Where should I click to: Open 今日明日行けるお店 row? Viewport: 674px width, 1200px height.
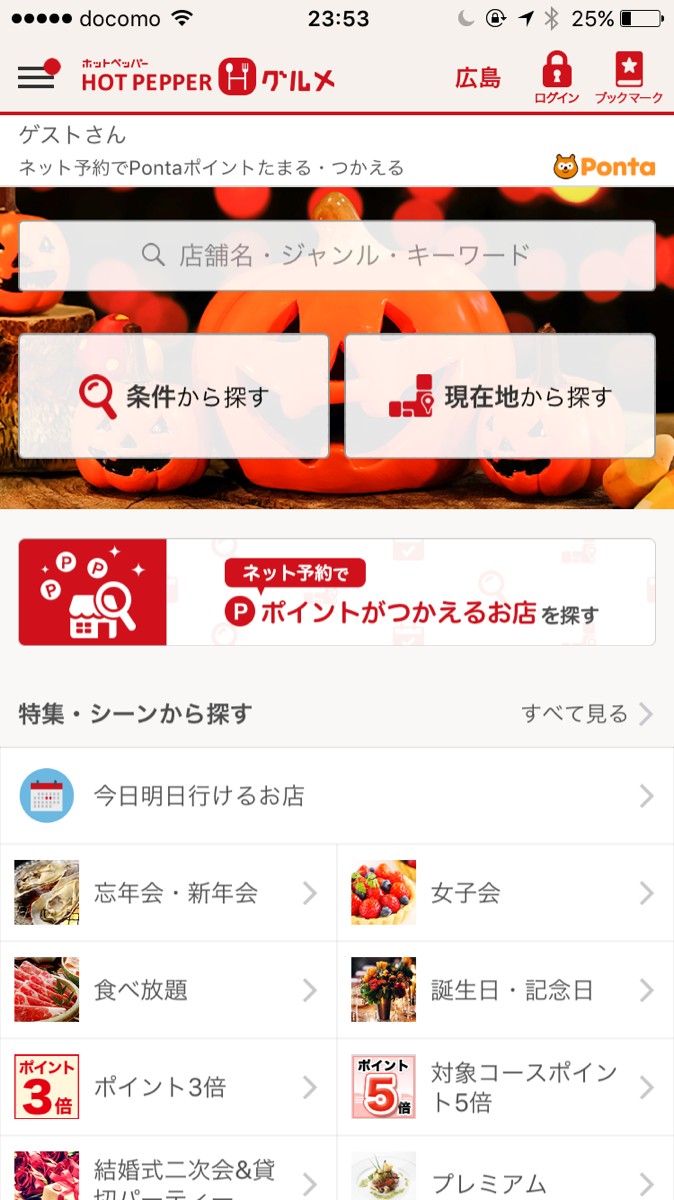[337, 796]
